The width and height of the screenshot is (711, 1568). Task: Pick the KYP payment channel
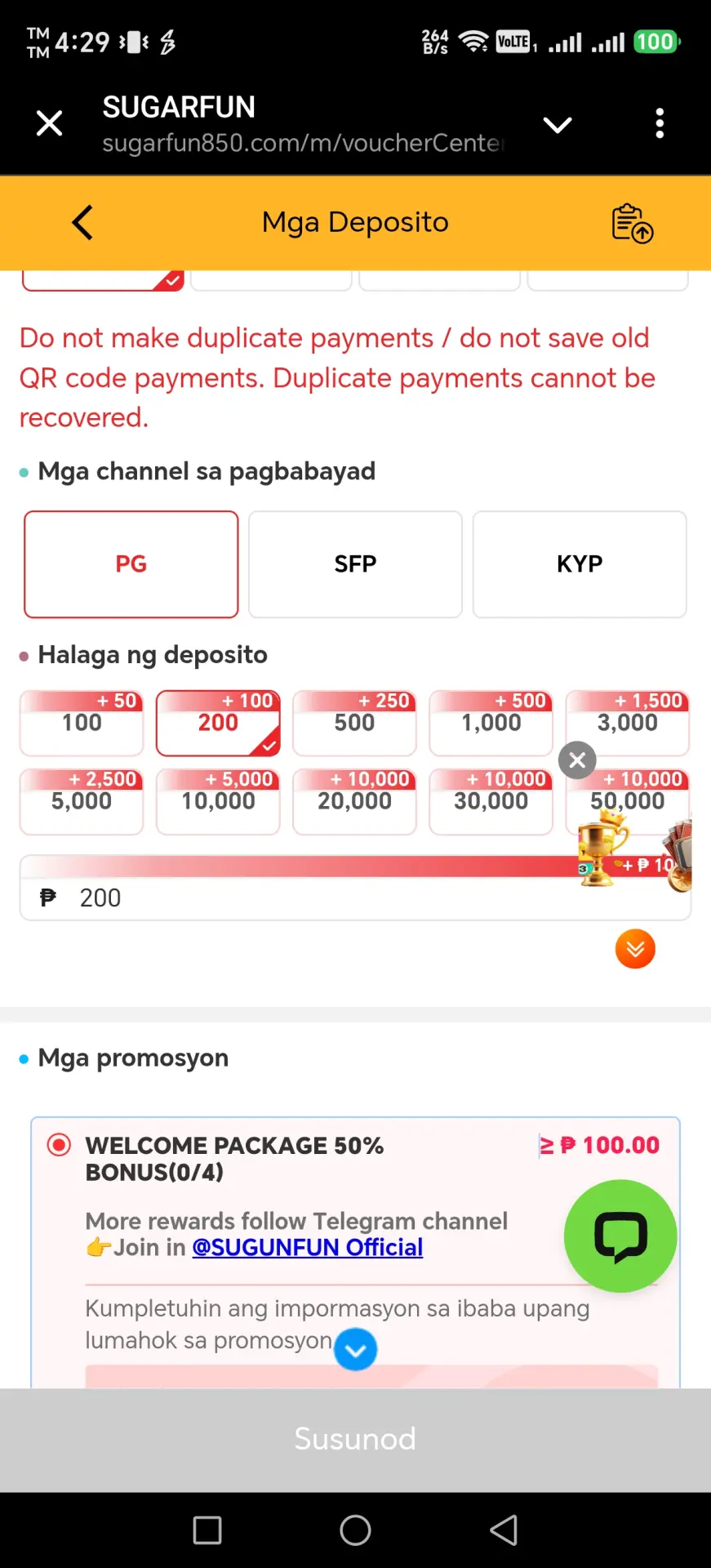[x=580, y=564]
